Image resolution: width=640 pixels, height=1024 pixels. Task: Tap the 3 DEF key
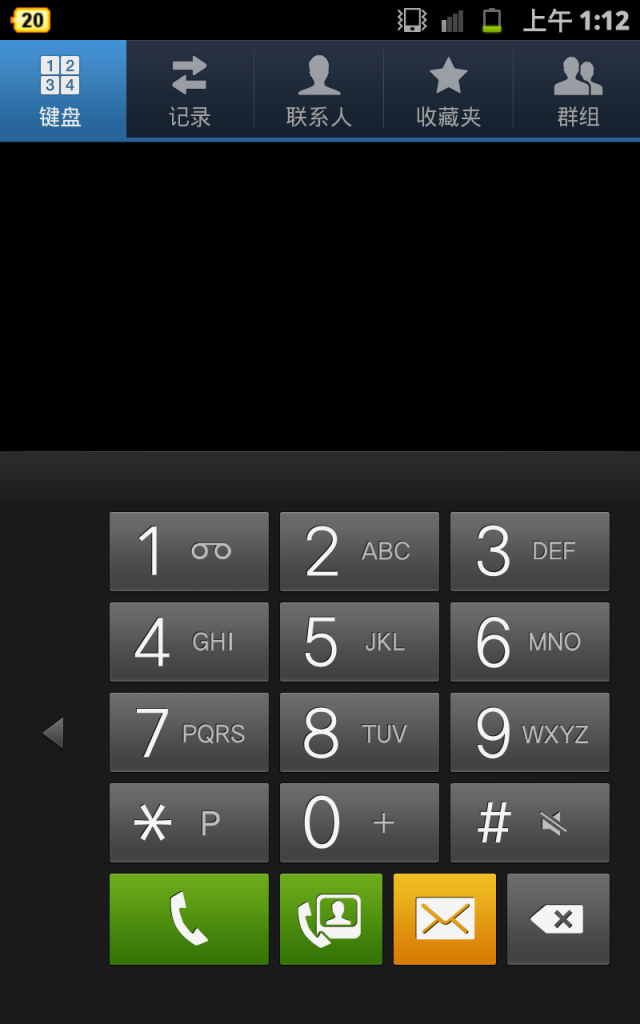pos(530,551)
